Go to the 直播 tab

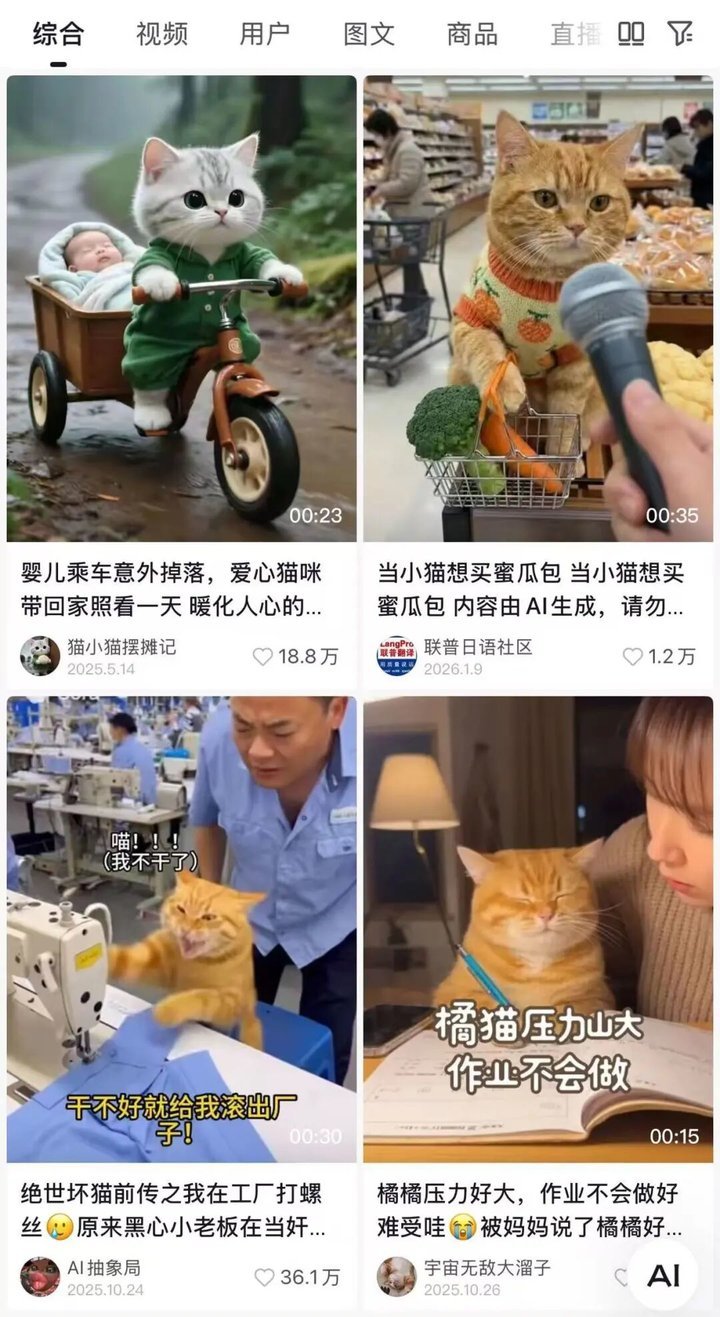tap(576, 33)
